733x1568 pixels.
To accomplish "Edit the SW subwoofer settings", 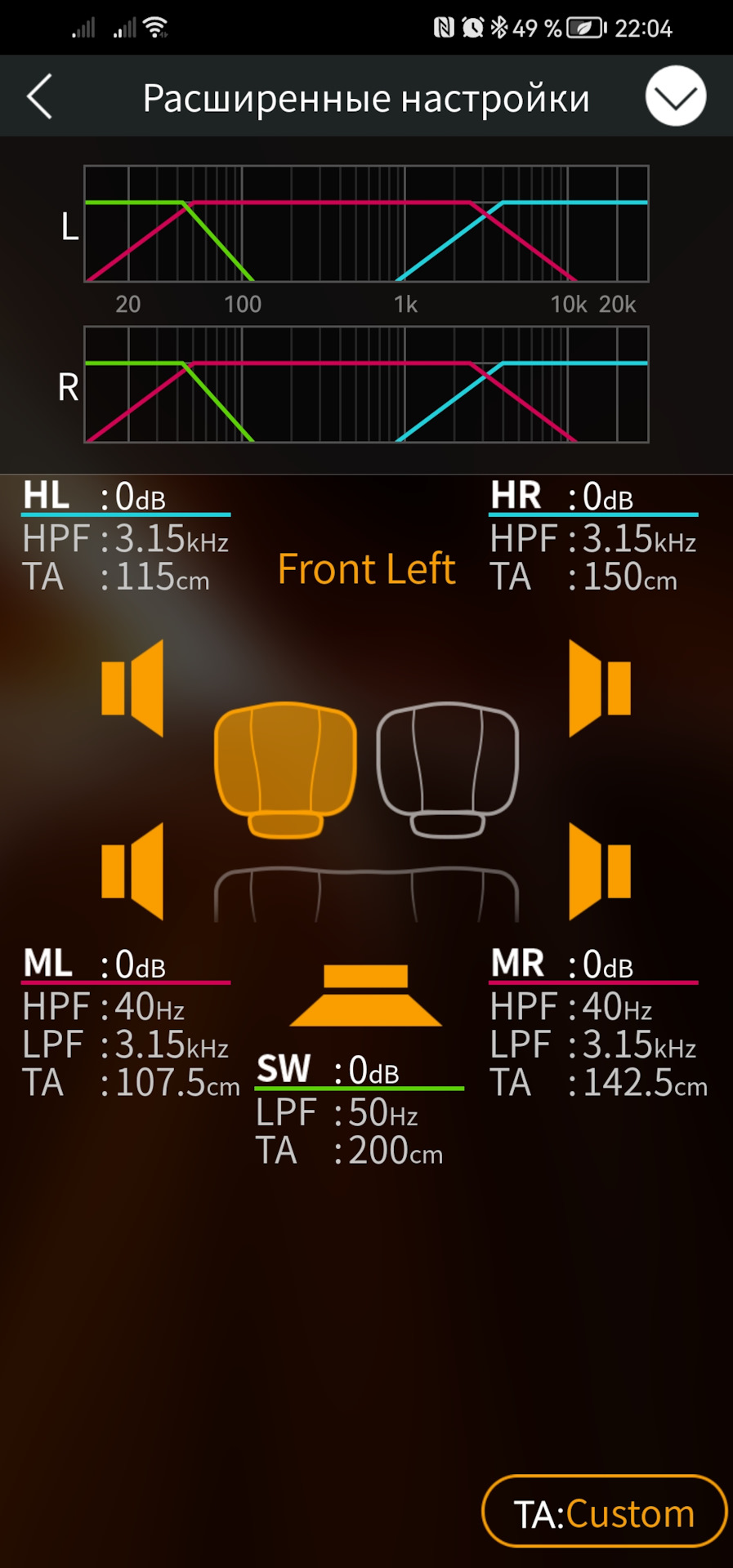I will pos(358,1110).
